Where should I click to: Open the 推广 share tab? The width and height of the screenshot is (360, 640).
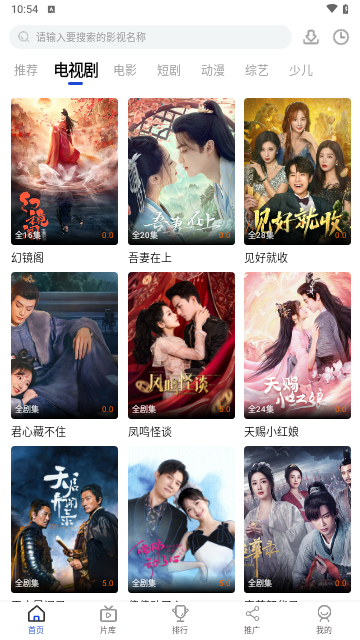252,620
